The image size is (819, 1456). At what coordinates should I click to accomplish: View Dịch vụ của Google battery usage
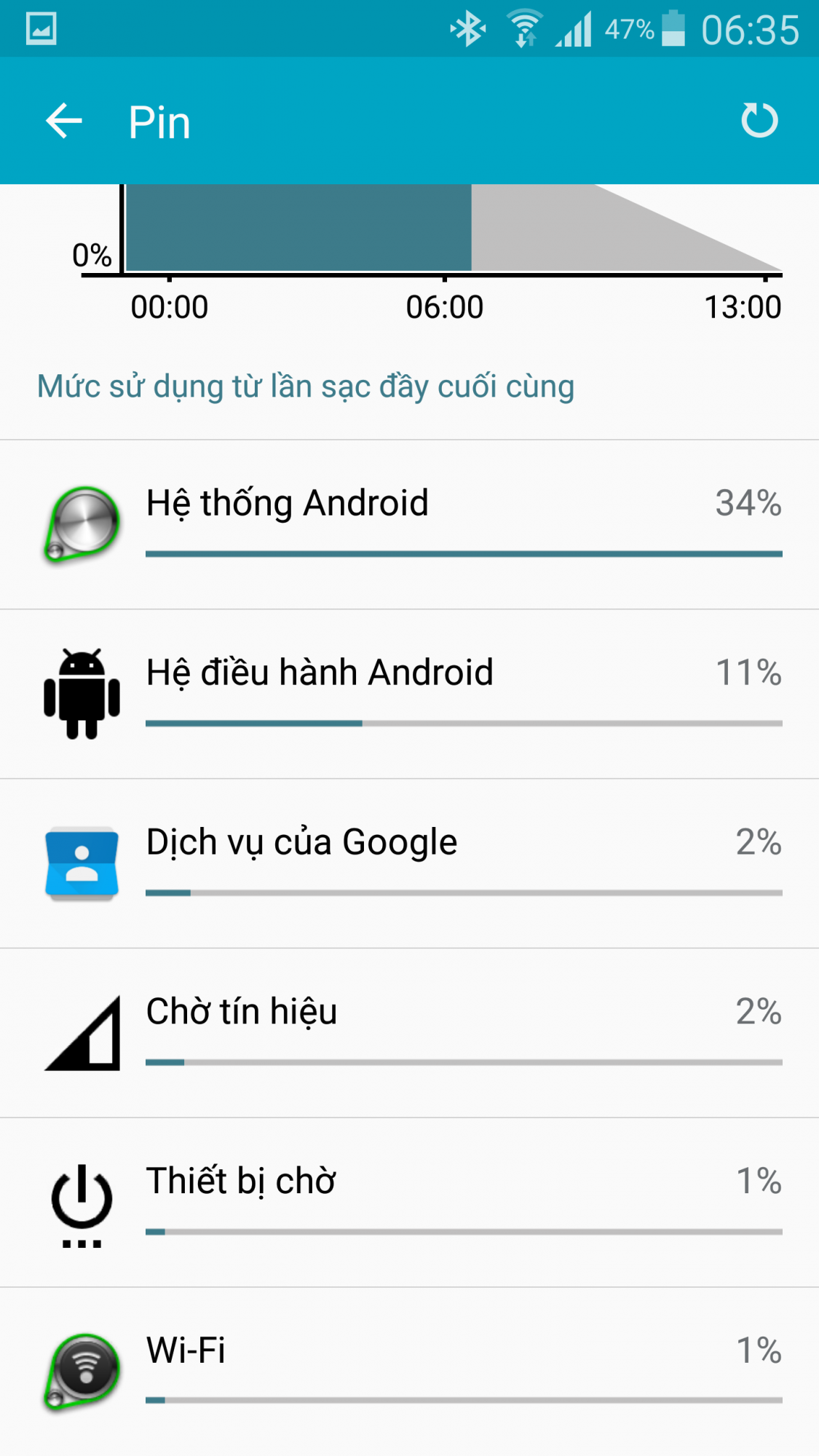409,864
